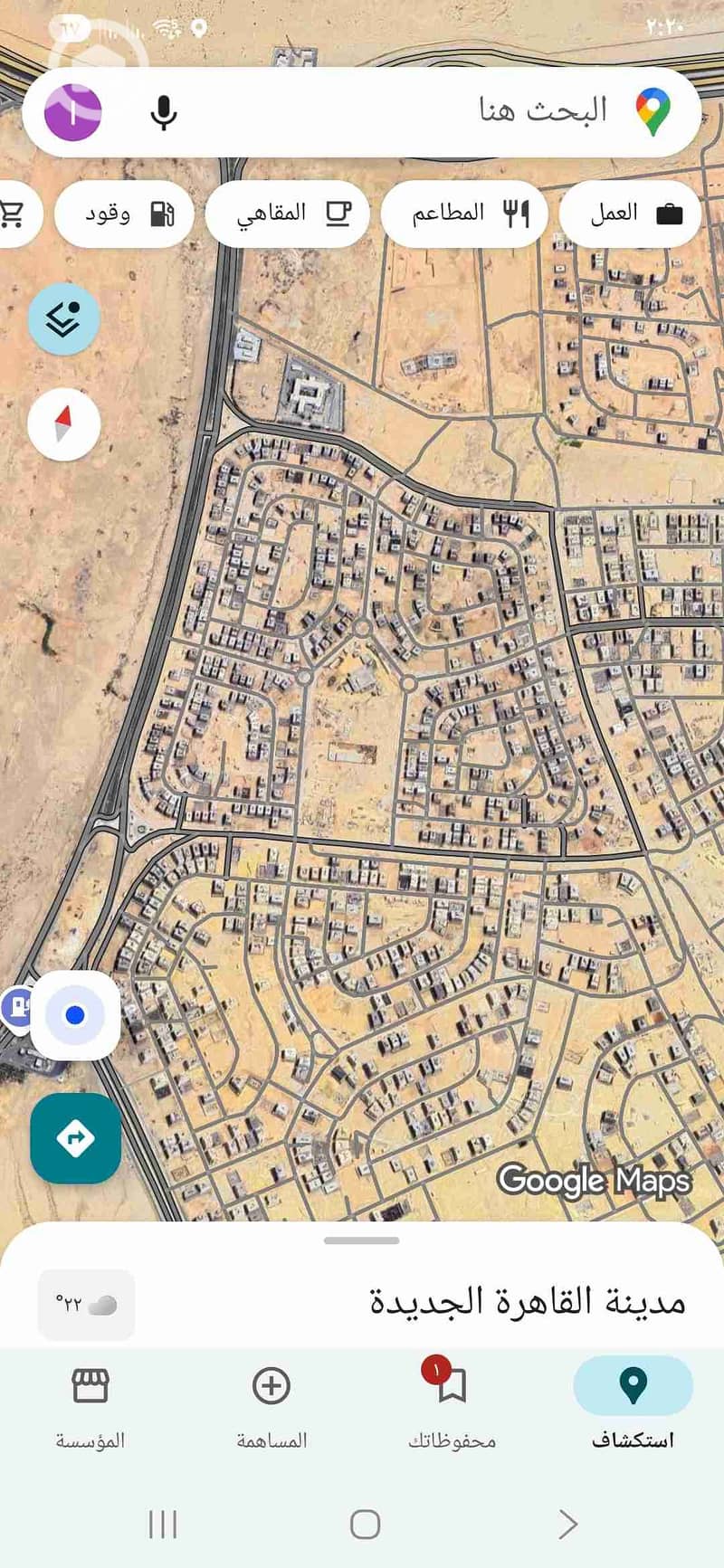Center the map on my location
The width and height of the screenshot is (724, 1568).
76,1015
